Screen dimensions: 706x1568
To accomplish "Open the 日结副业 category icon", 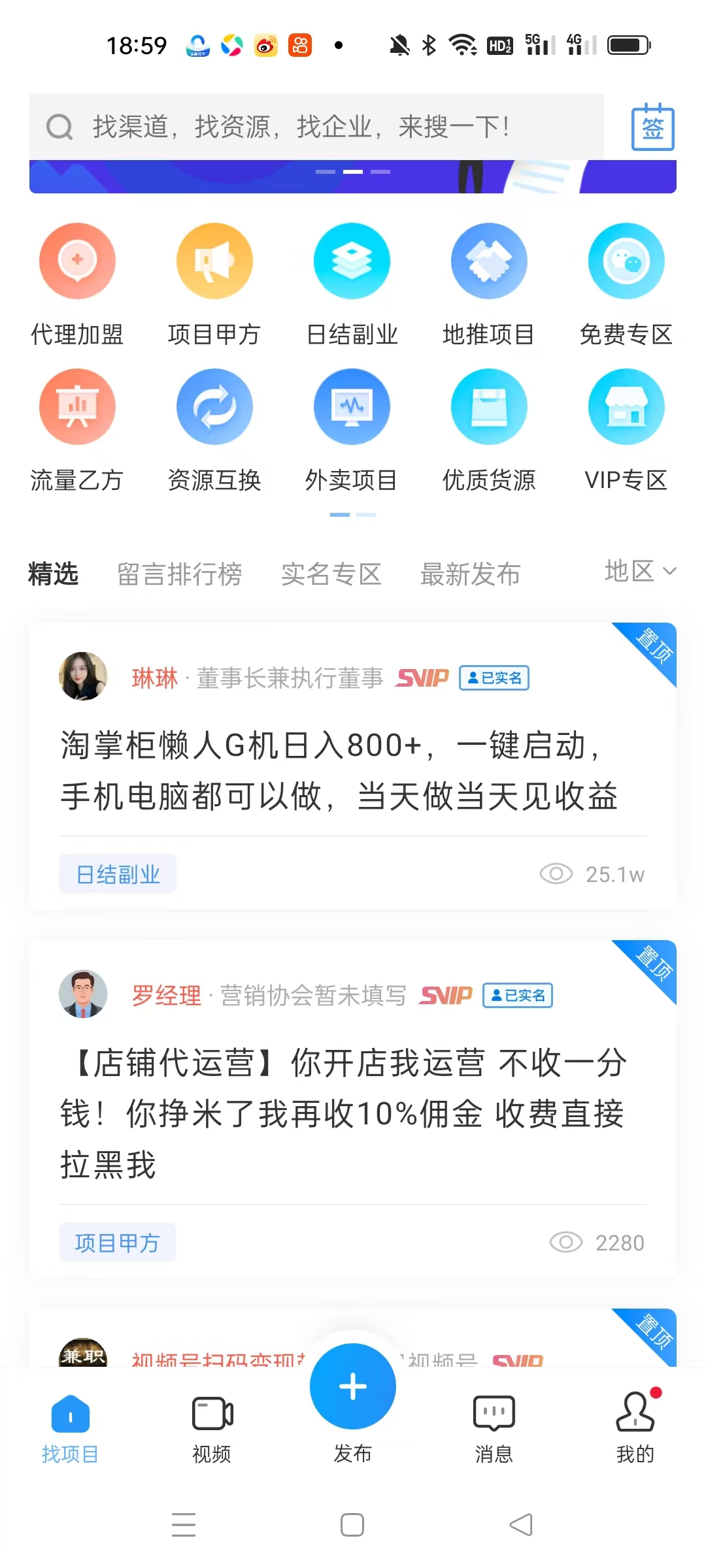I will pyautogui.click(x=352, y=261).
